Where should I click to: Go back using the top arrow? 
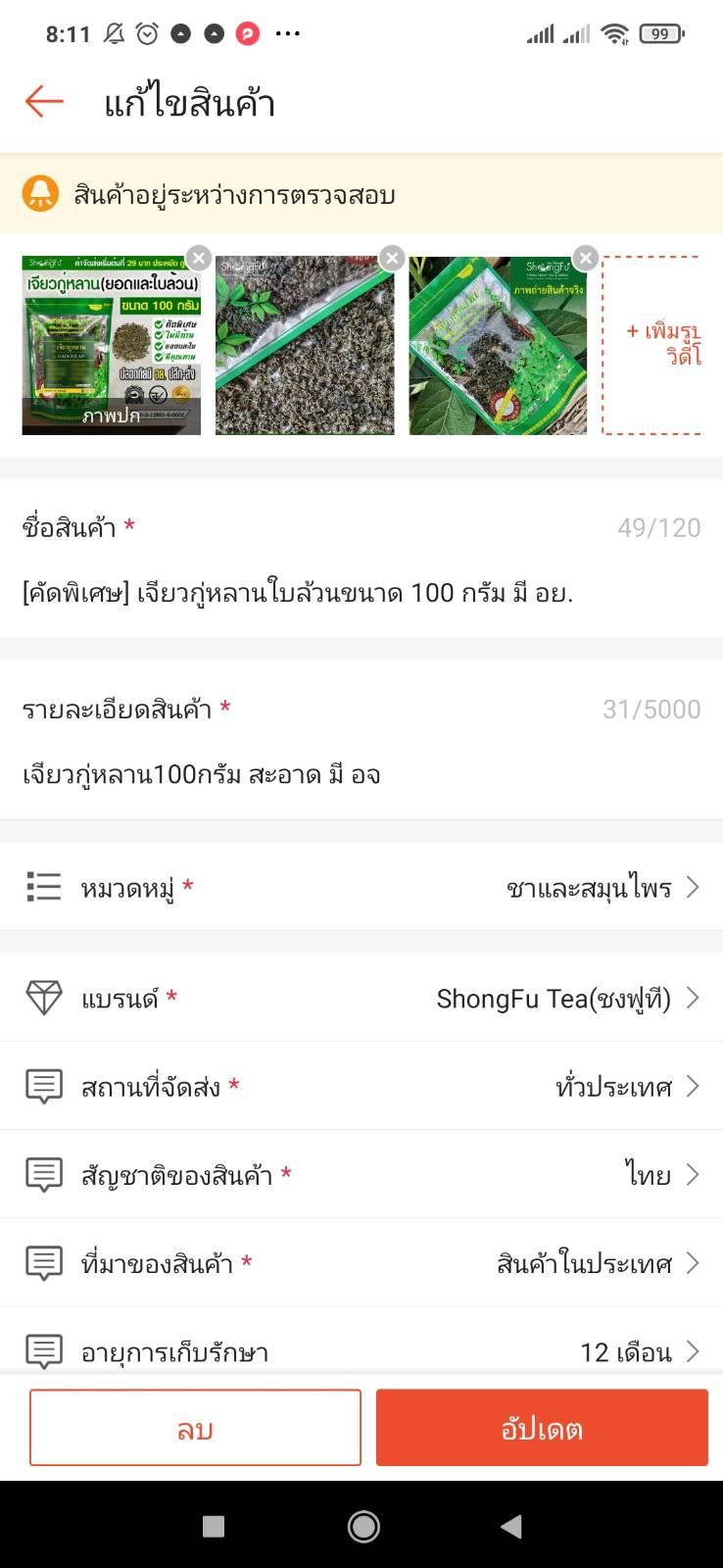pos(44,101)
